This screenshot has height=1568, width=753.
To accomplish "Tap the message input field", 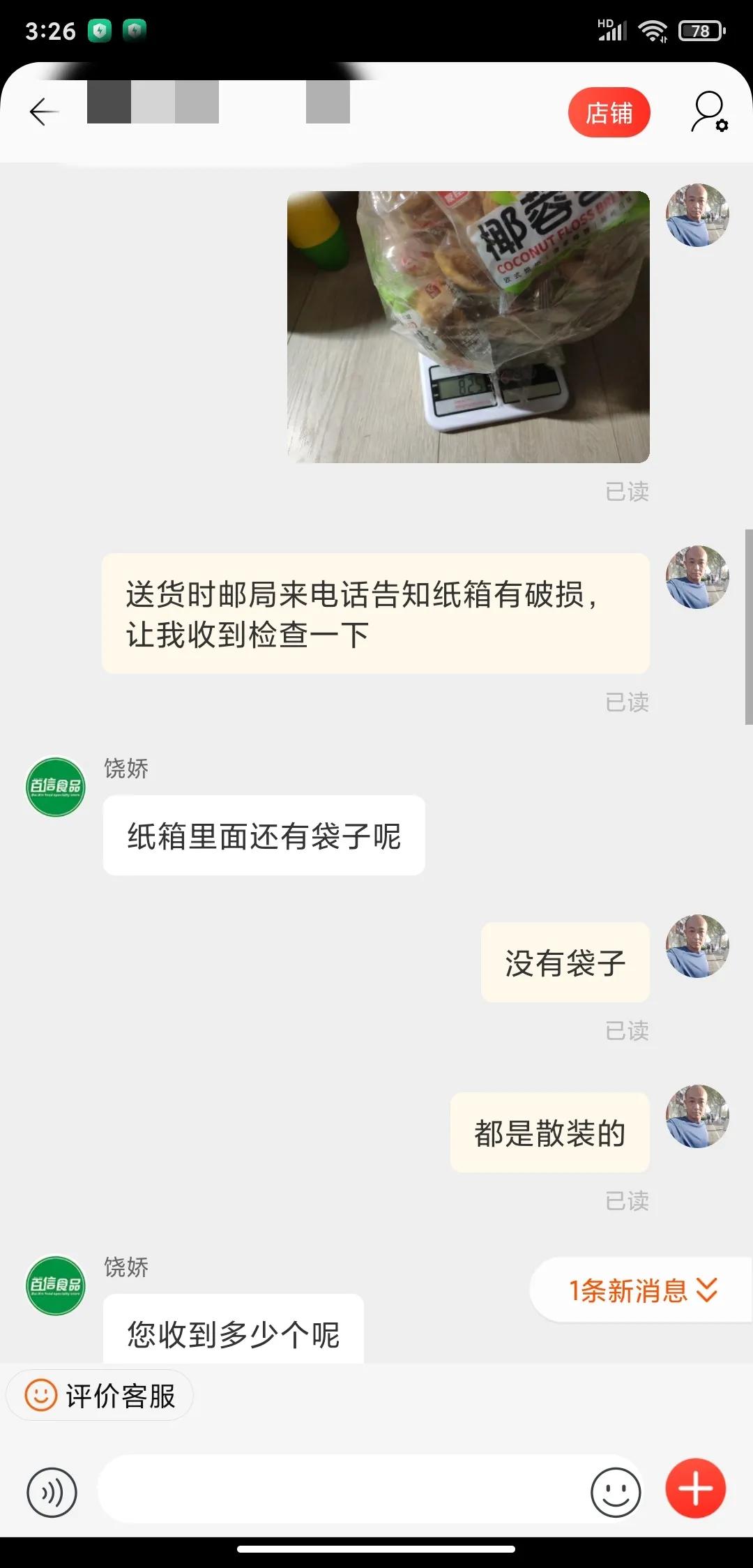I will tap(349, 1491).
